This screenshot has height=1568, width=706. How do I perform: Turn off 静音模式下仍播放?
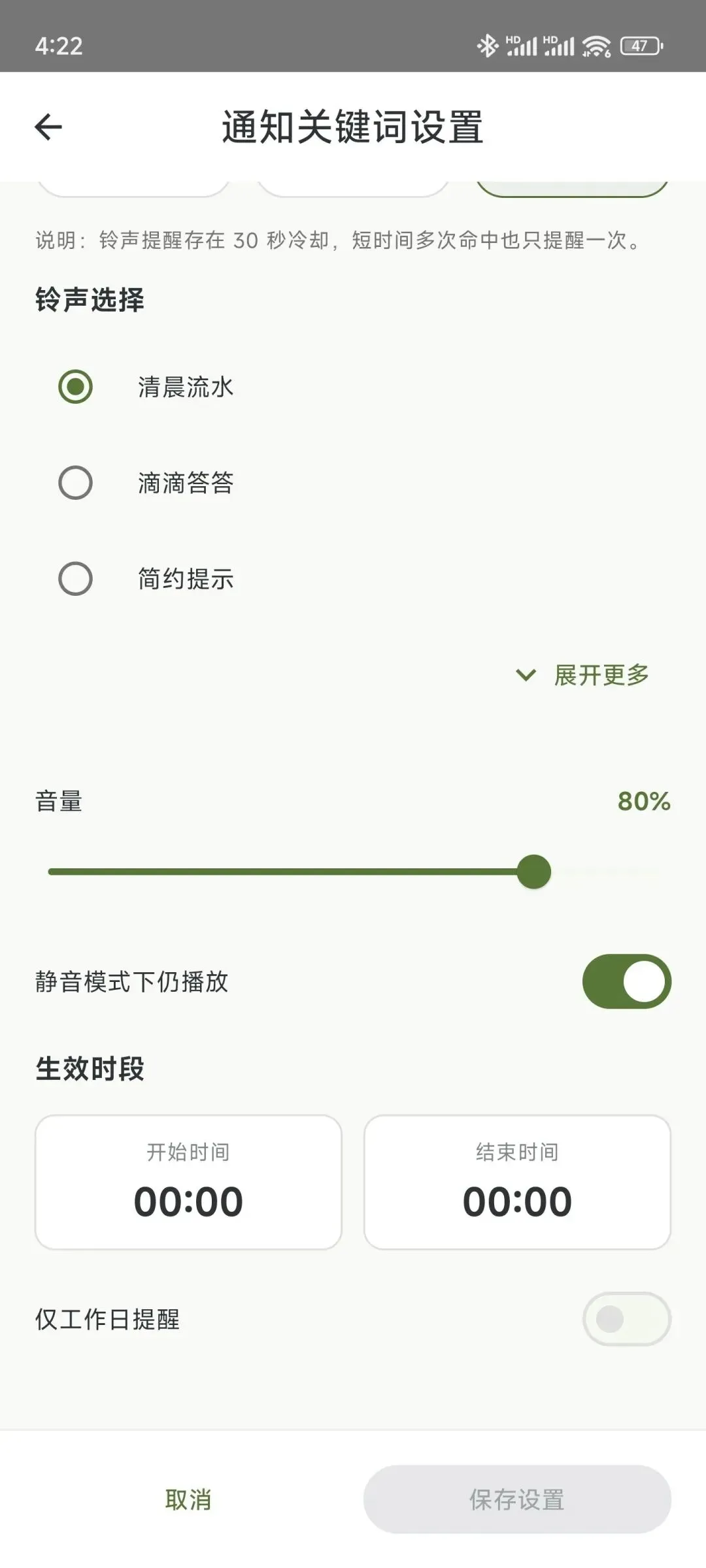pyautogui.click(x=626, y=981)
